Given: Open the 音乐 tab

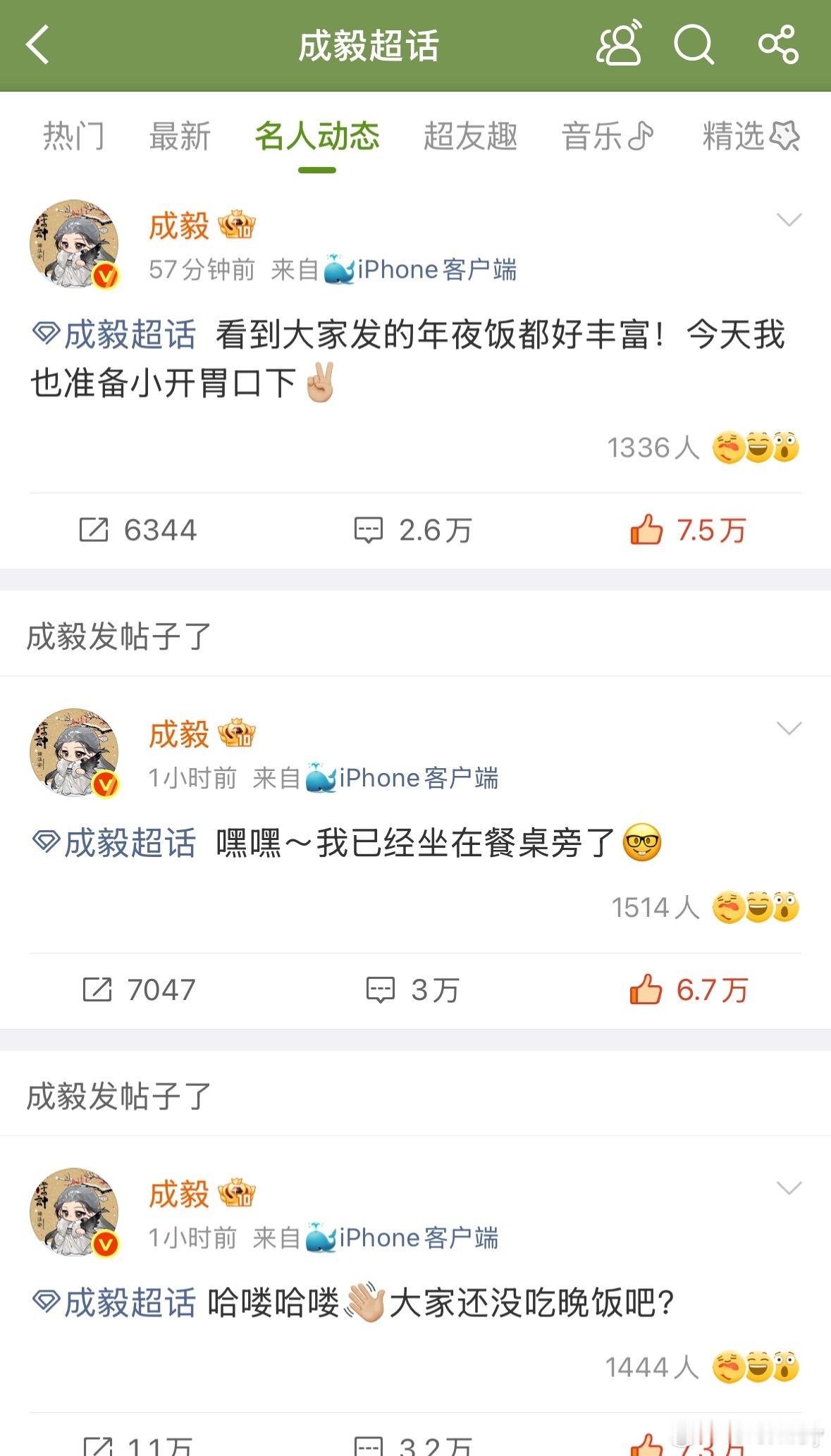Looking at the screenshot, I should pos(608,137).
